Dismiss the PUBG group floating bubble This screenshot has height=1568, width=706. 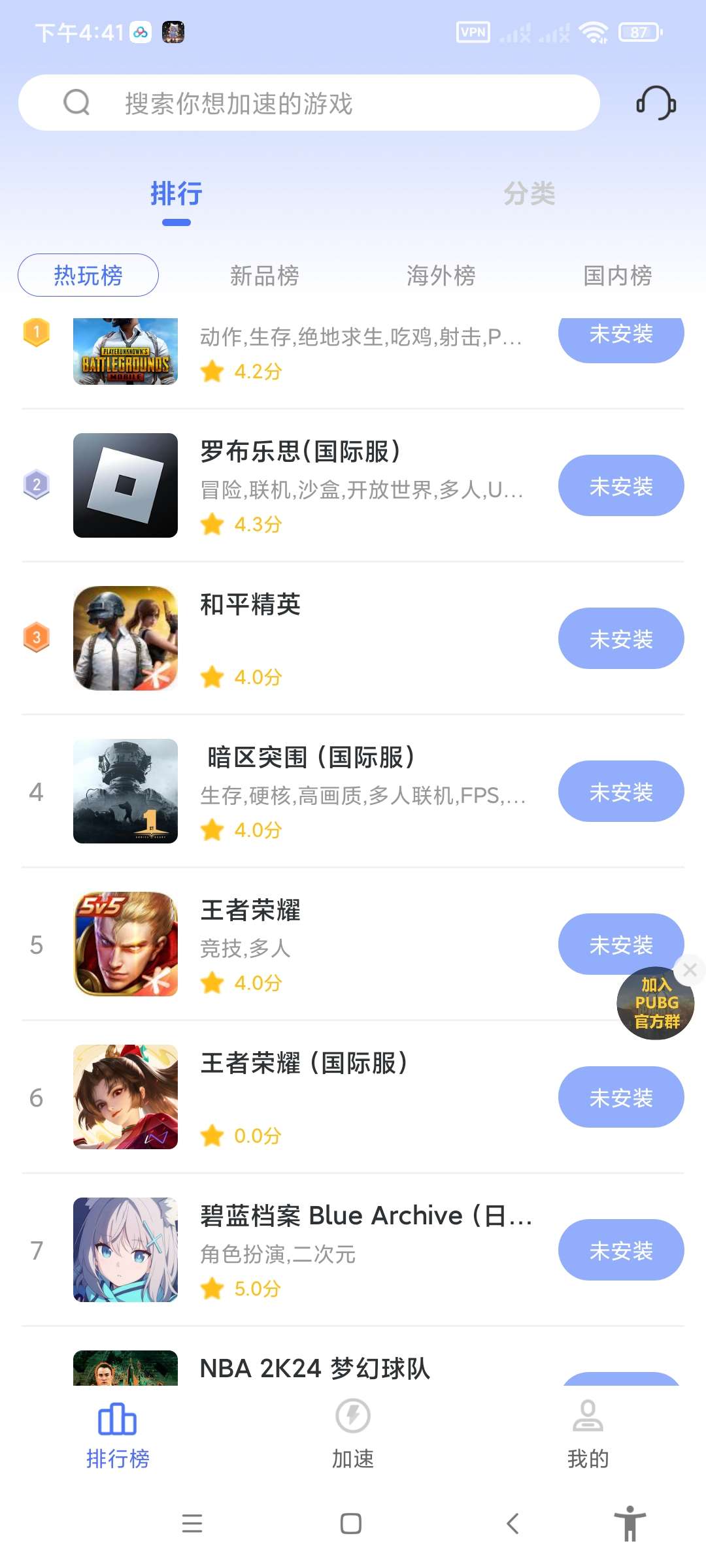[690, 970]
